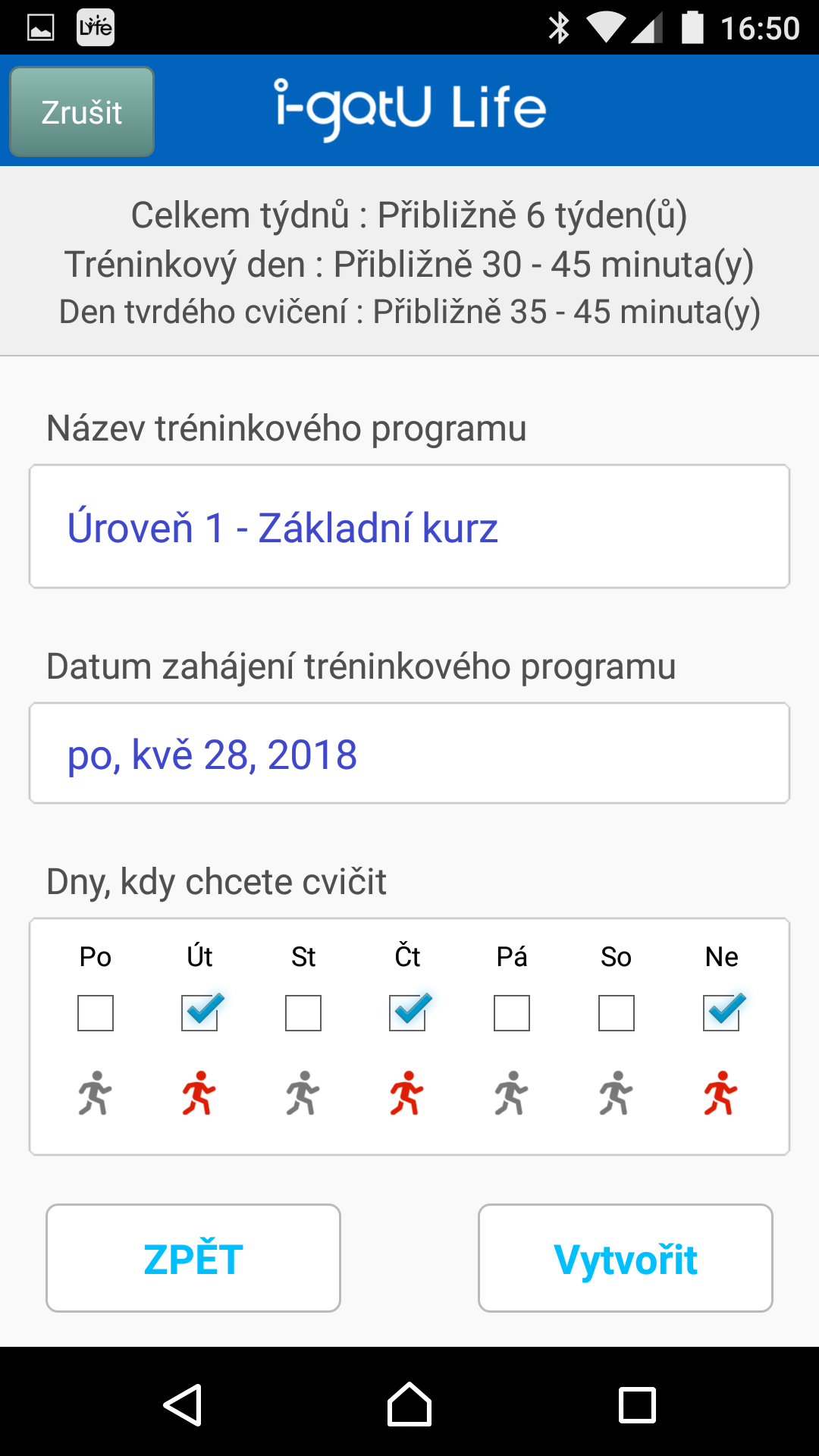This screenshot has height=1456, width=819.
Task: Check the Pá (Friday) checkbox
Action: pyautogui.click(x=512, y=1013)
